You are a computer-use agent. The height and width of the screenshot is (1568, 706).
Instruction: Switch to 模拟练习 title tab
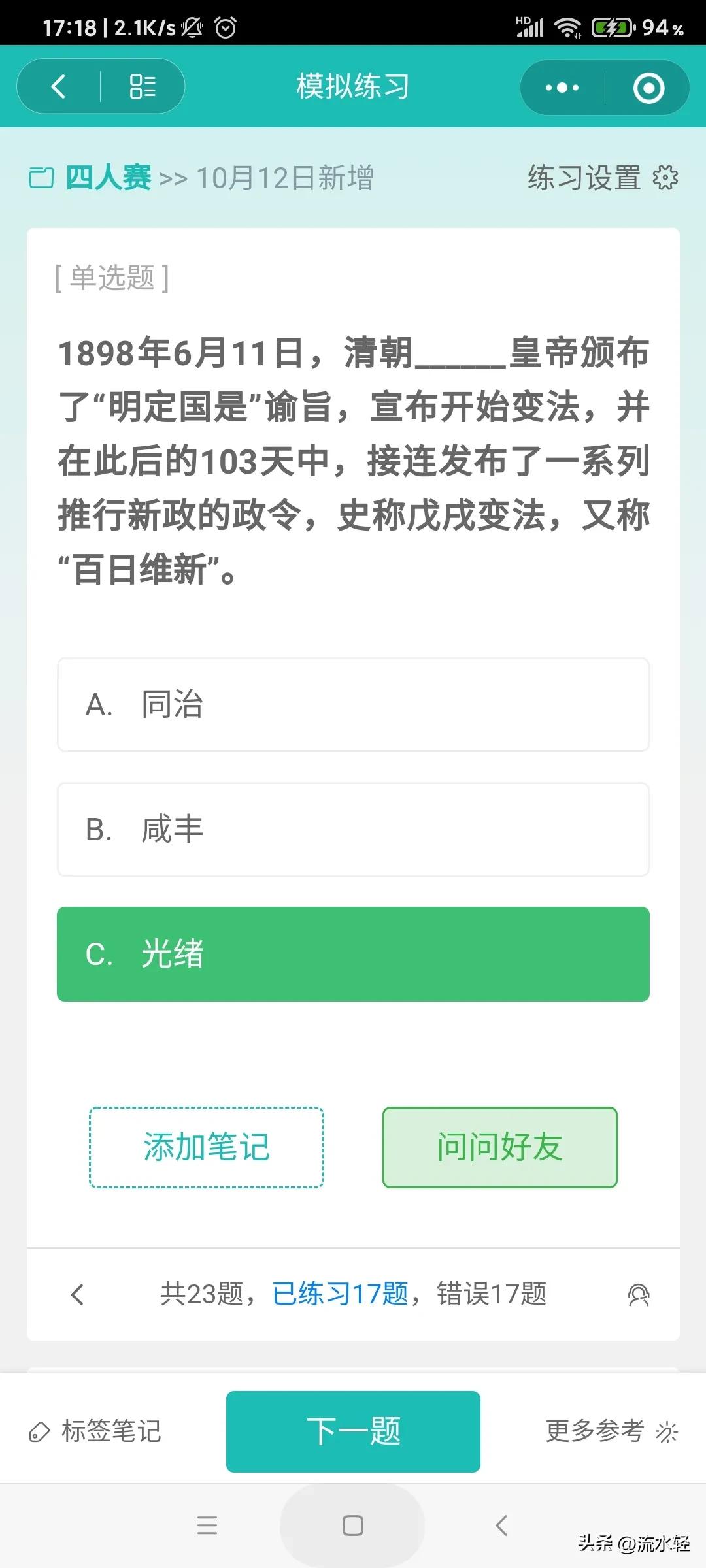[x=352, y=86]
